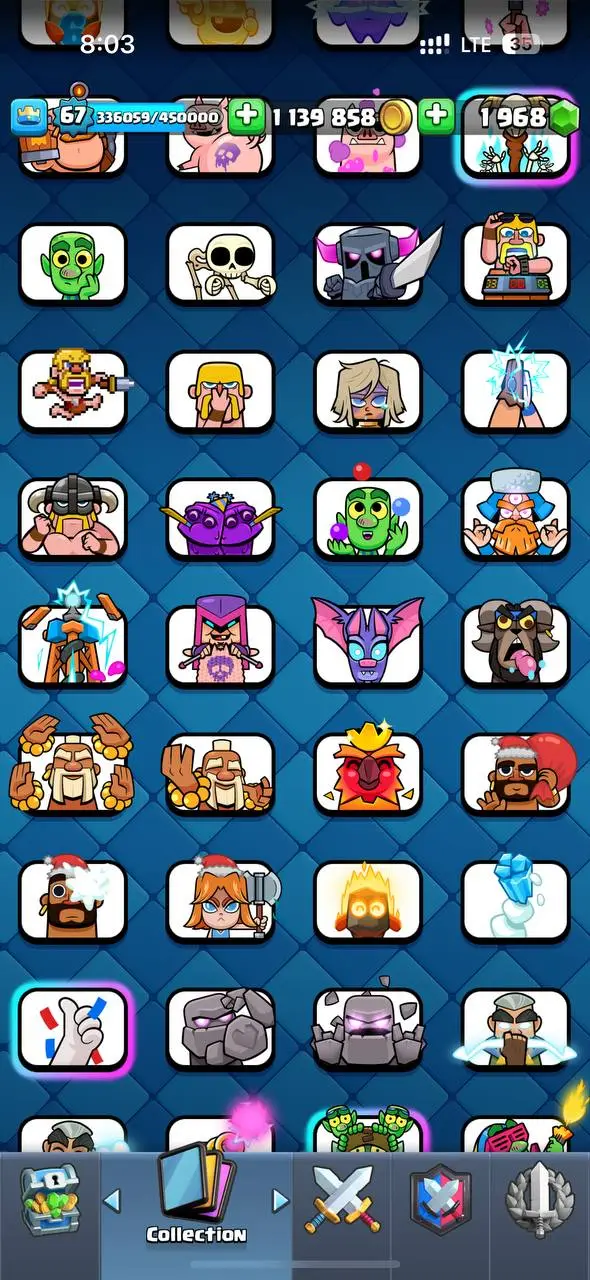This screenshot has width=590, height=1280.
Task: Select the thumbs-up hand emote
Action: pyautogui.click(x=73, y=1027)
